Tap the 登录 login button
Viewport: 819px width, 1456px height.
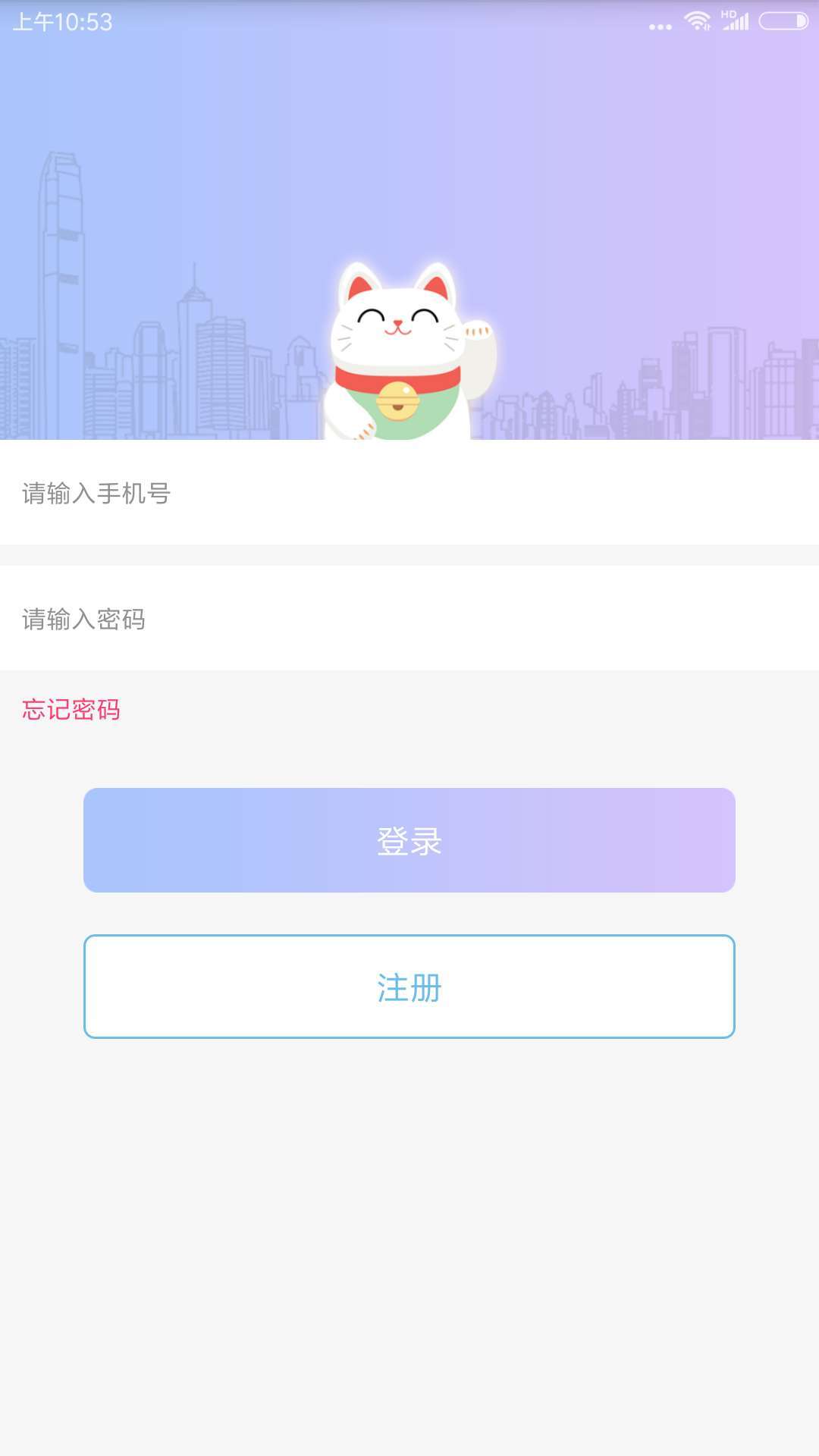tap(409, 840)
